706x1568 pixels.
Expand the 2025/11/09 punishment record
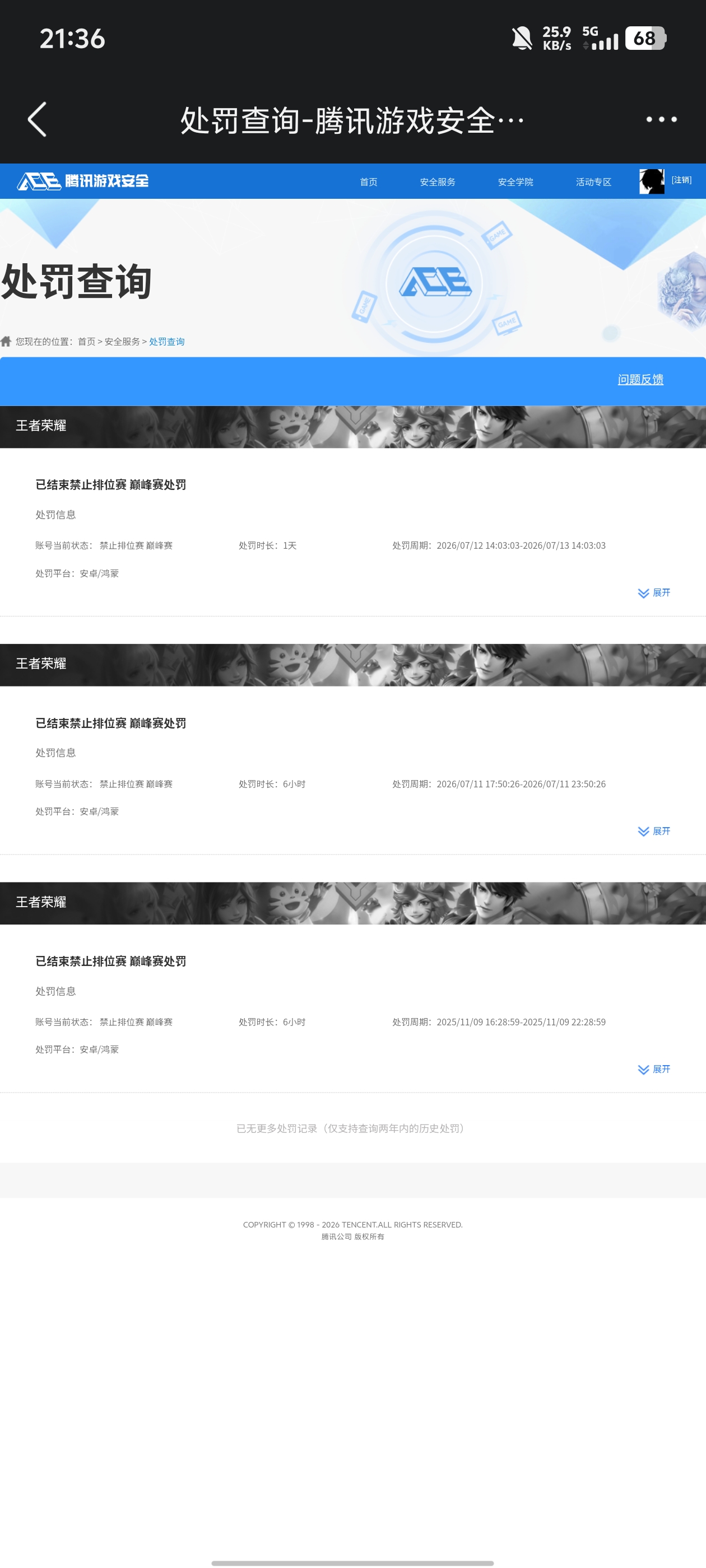654,1070
